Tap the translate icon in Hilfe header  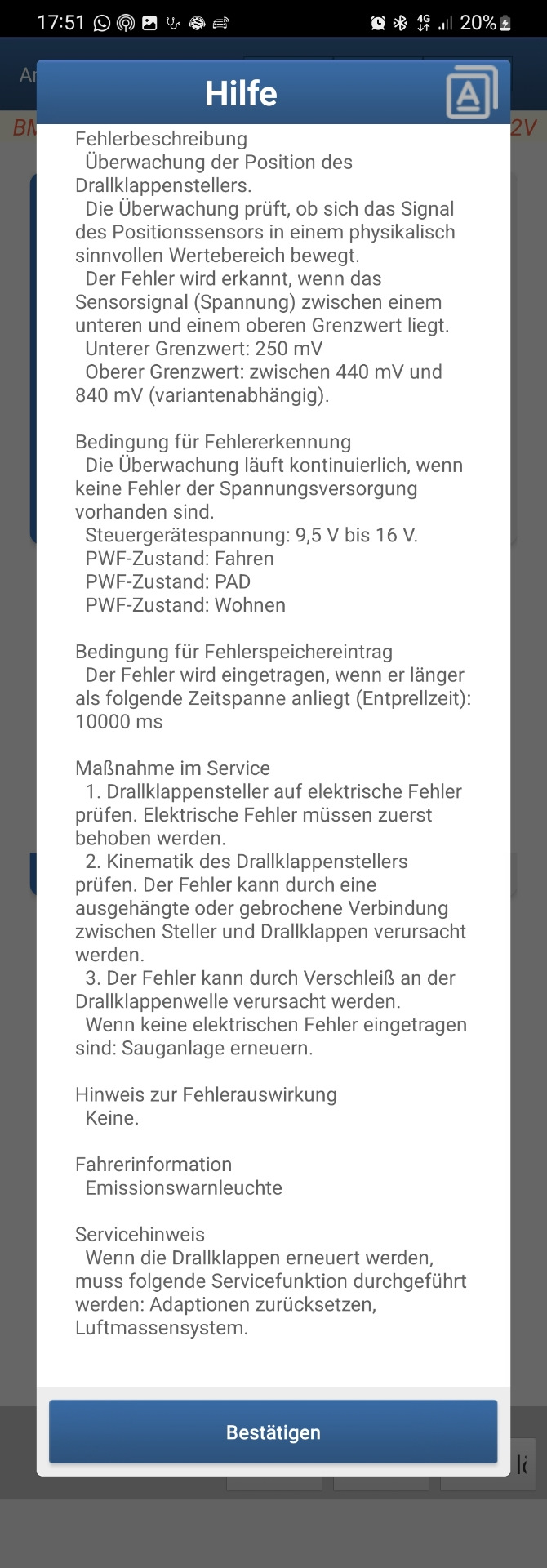click(471, 92)
